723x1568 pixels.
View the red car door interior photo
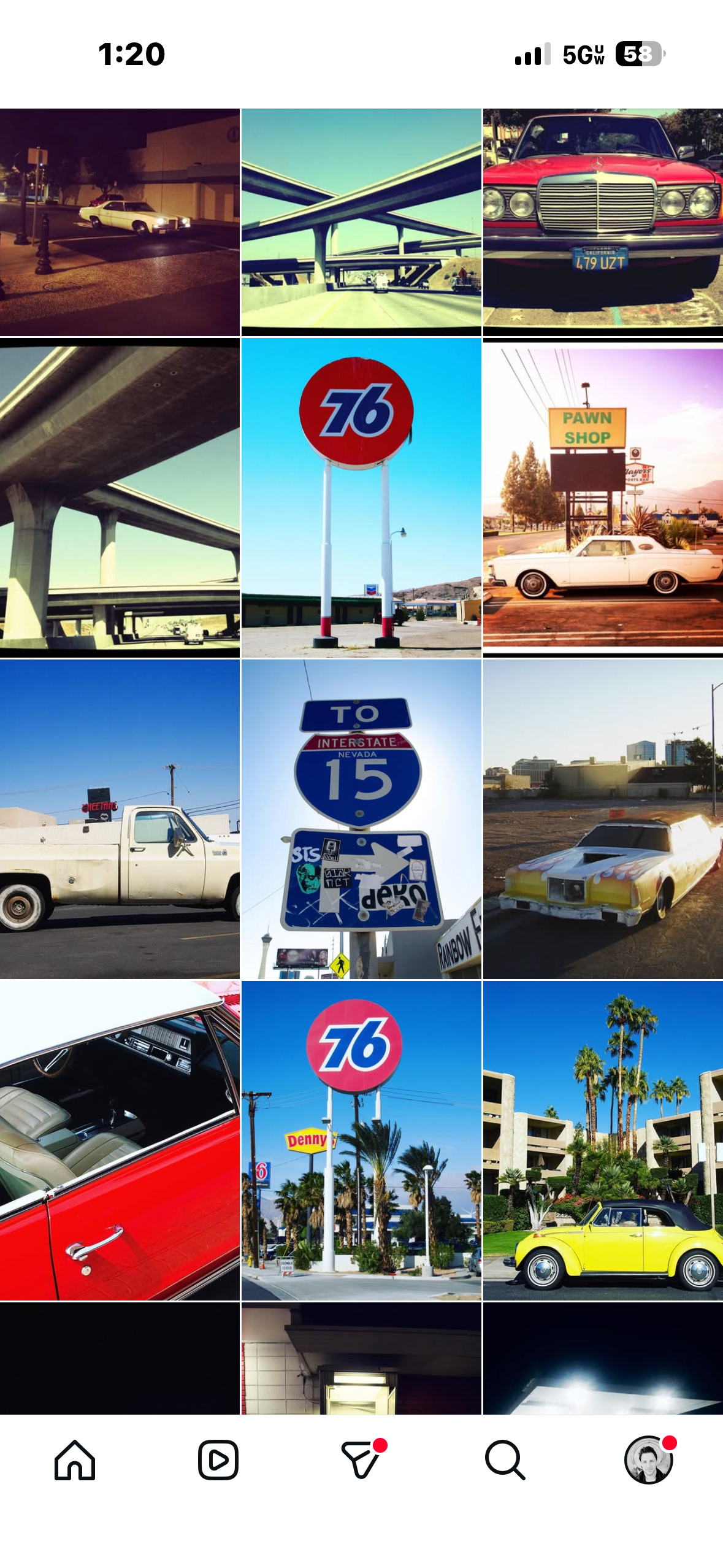point(120,1140)
